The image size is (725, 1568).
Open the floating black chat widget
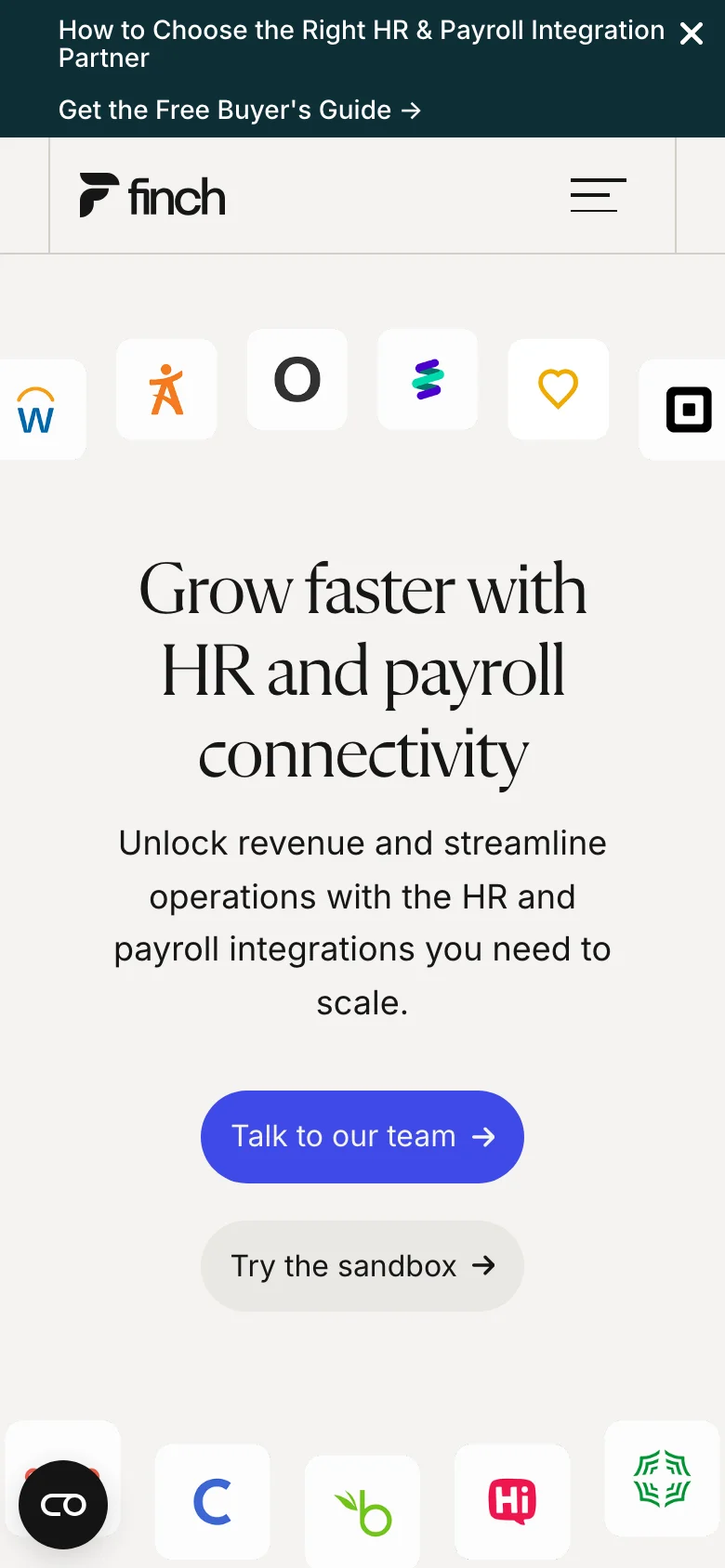63,1504
